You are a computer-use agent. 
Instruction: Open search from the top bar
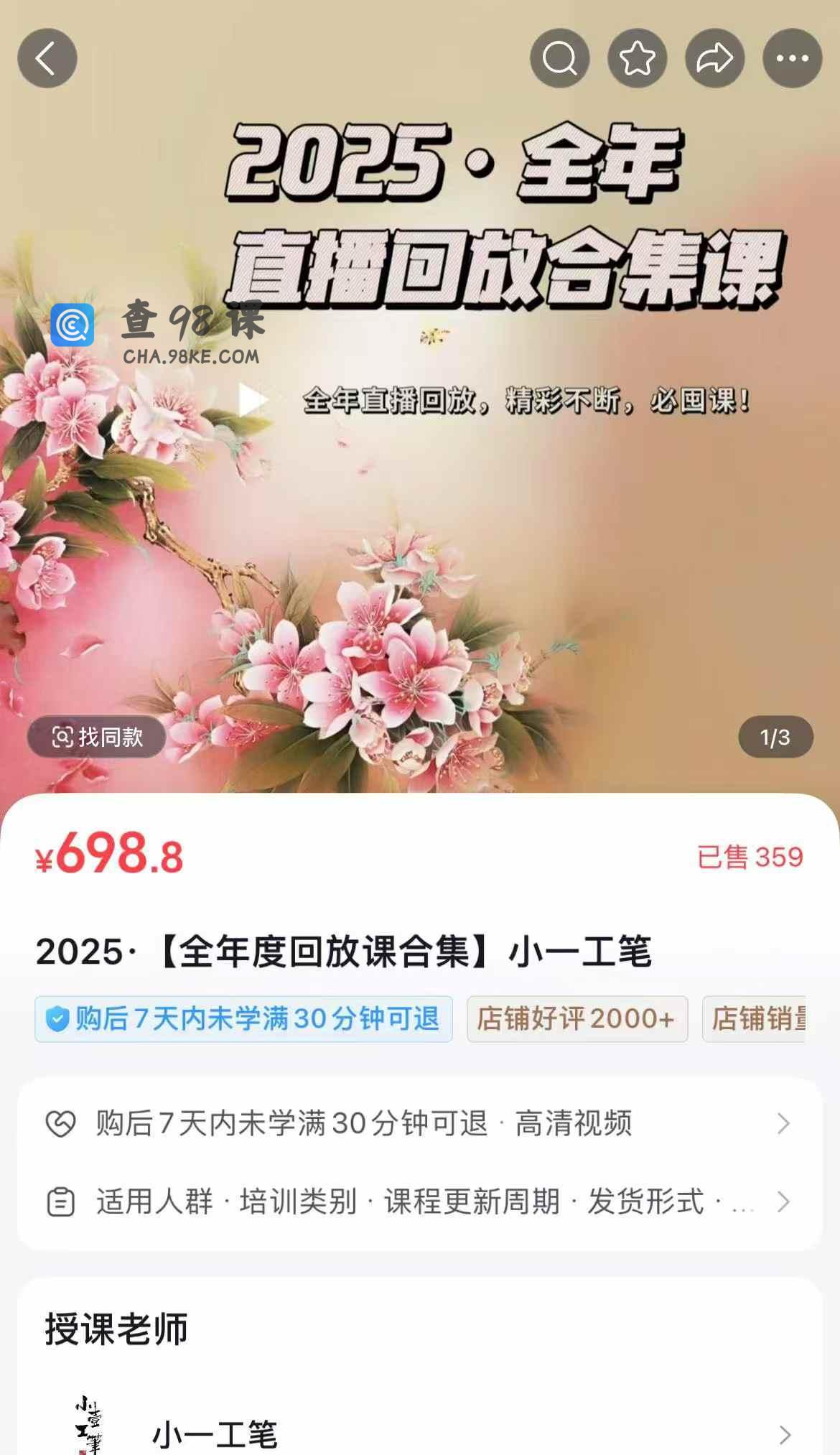click(x=560, y=58)
